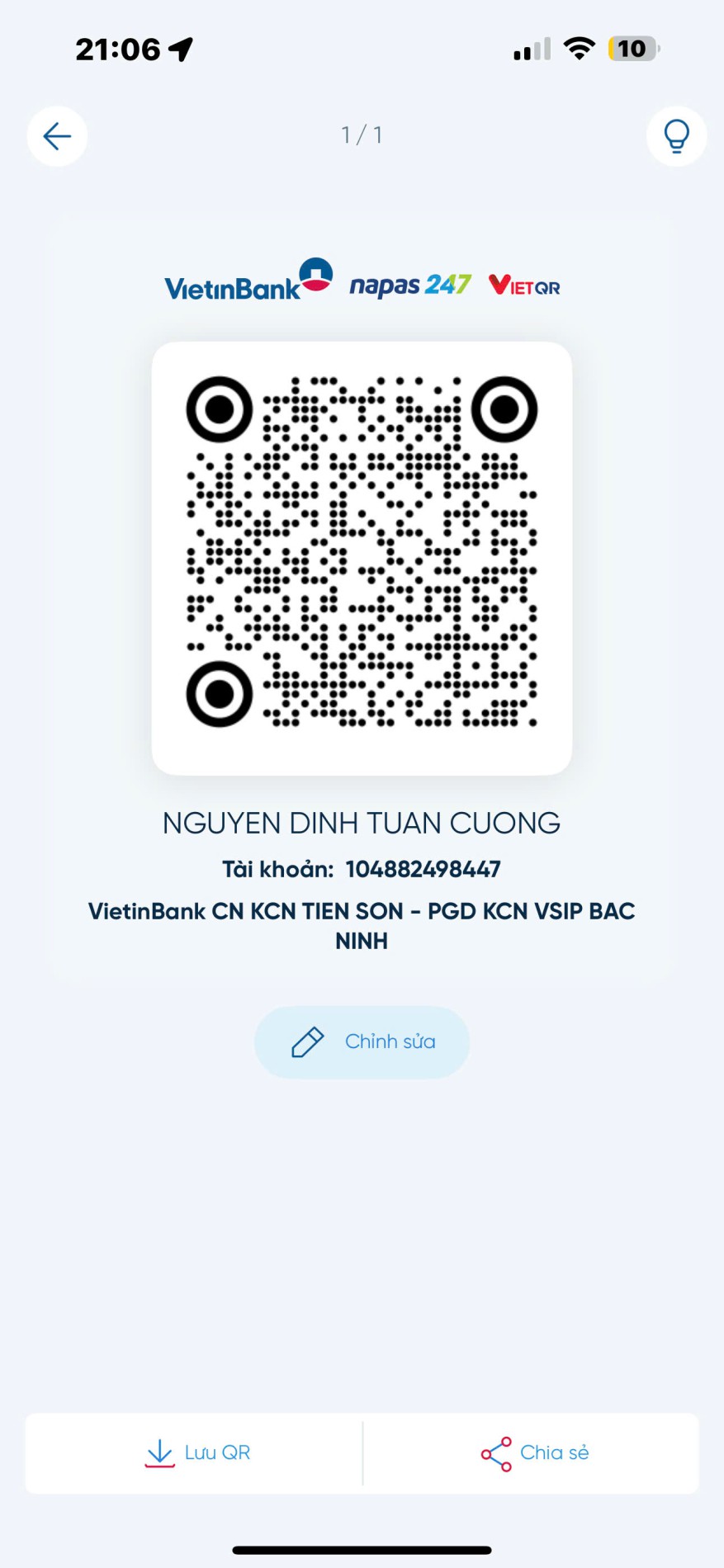
Task: Share the QR via Chia sẻ
Action: coord(534,1453)
